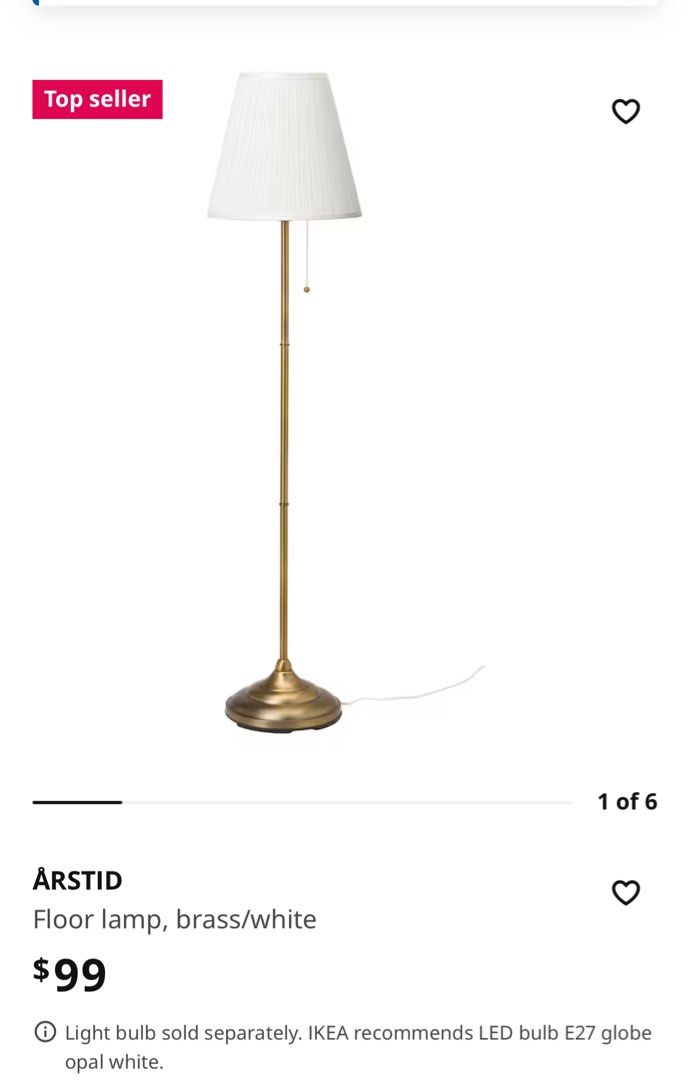
Task: Favorite ÅRSTID using the heart beside its name
Action: (625, 892)
